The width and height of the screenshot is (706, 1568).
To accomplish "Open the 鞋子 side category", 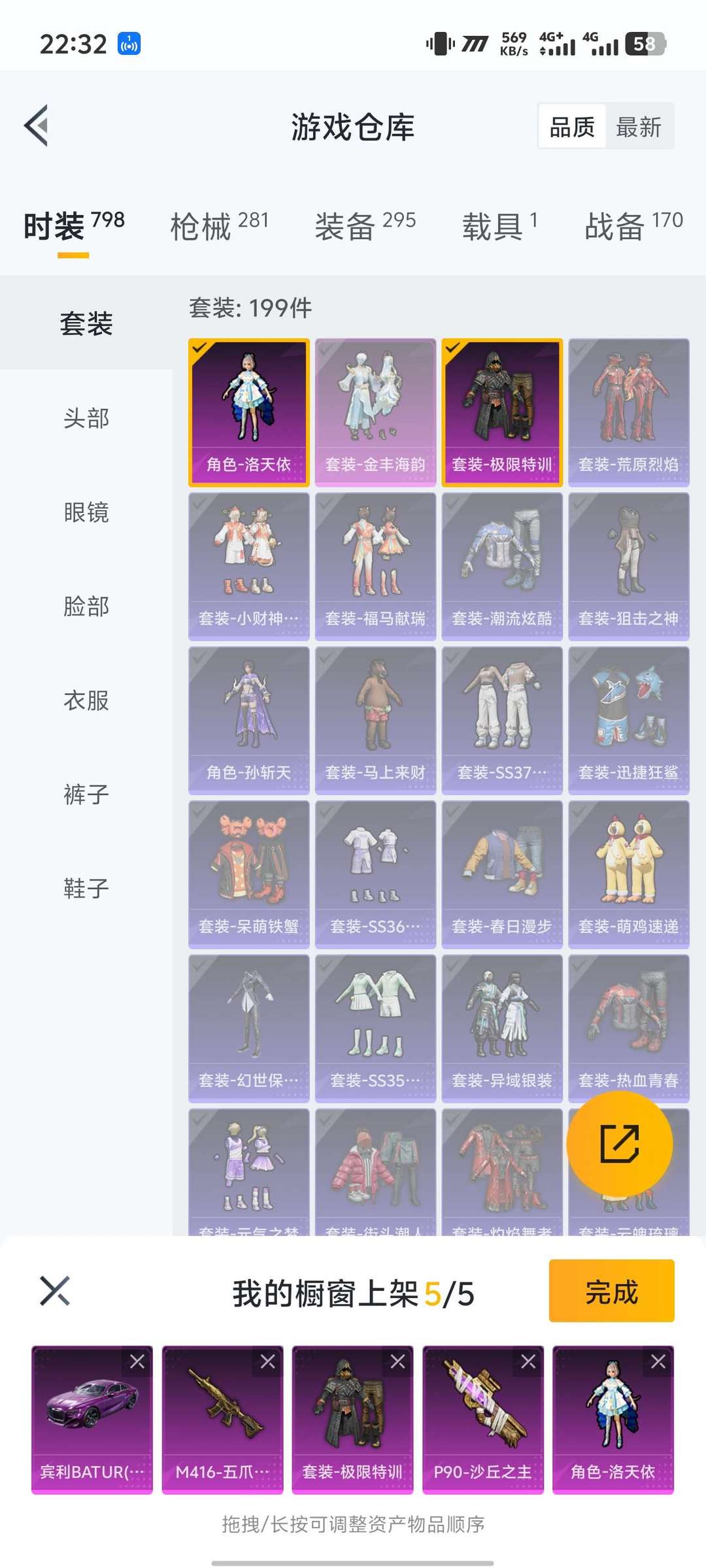I will pos(86,889).
